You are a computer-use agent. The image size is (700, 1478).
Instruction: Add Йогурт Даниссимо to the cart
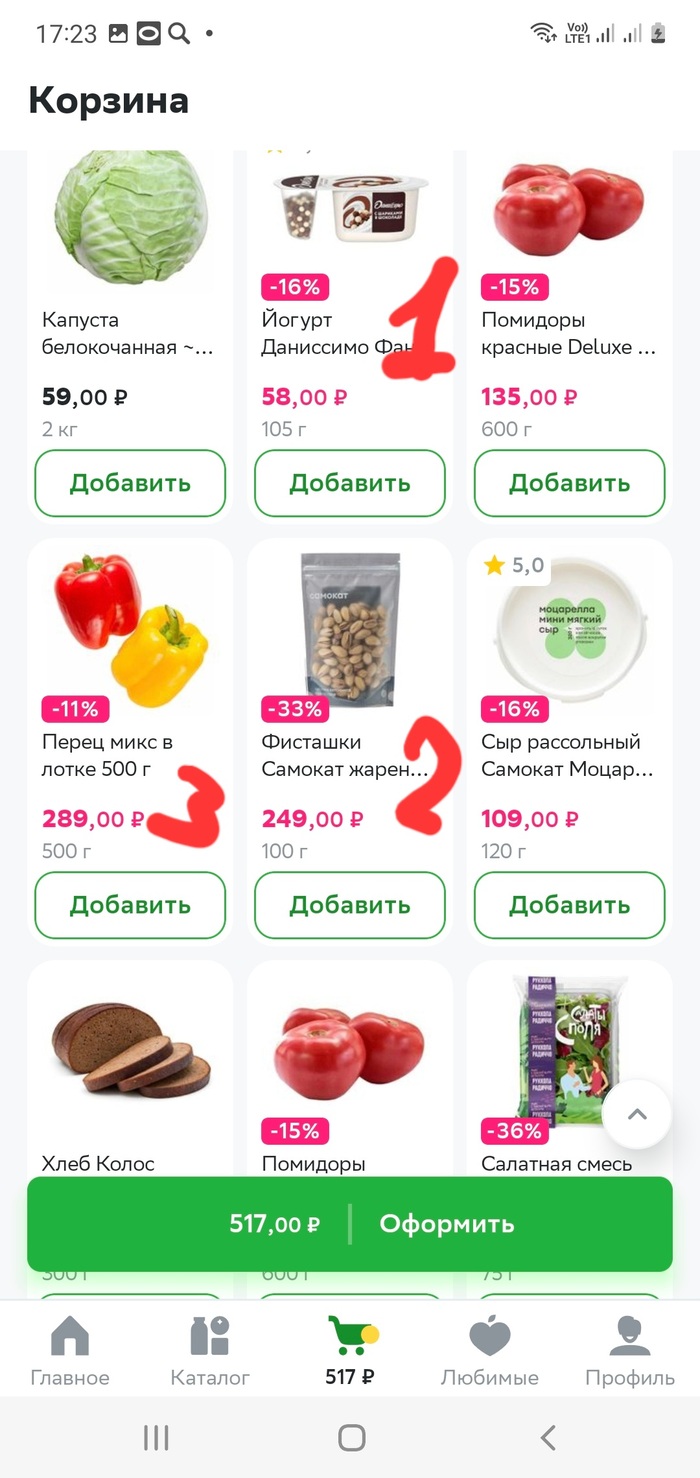[349, 483]
